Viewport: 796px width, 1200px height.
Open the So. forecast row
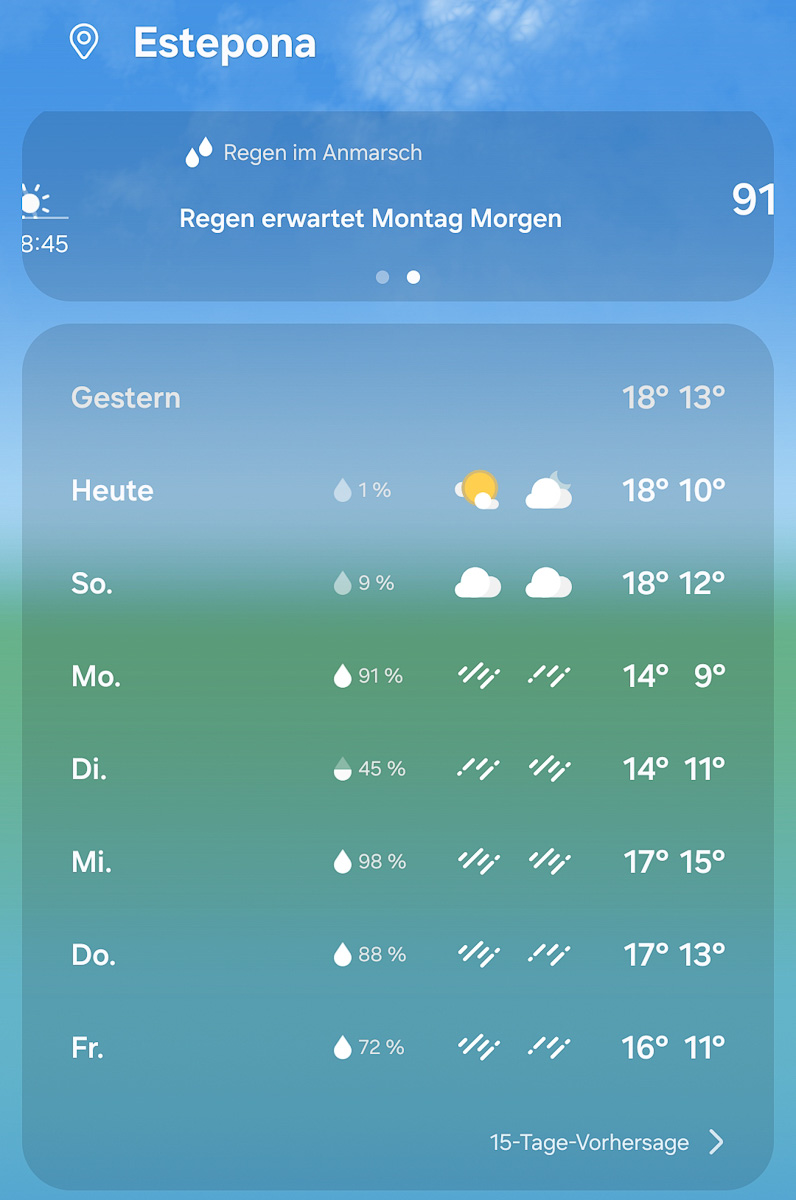click(x=398, y=583)
